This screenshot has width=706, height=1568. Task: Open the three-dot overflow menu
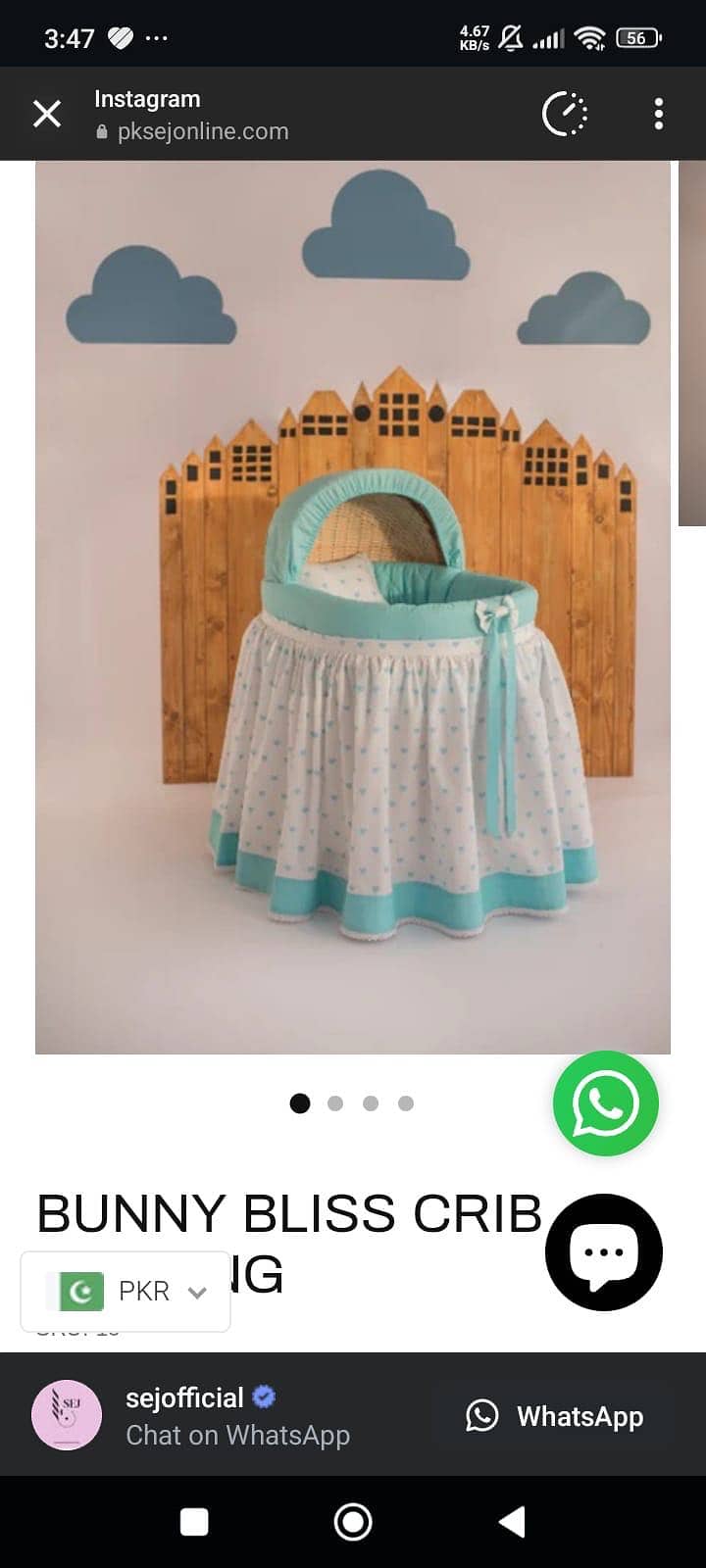[658, 114]
